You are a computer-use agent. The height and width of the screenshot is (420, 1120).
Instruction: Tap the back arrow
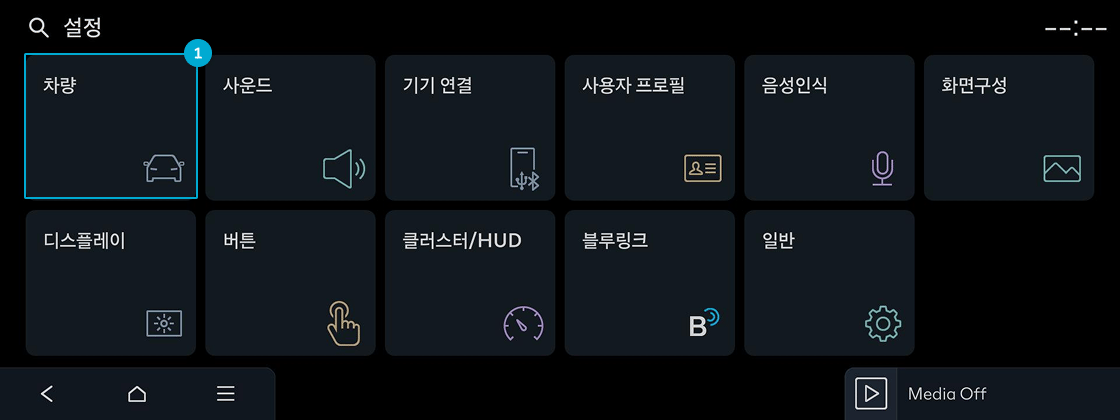(47, 394)
